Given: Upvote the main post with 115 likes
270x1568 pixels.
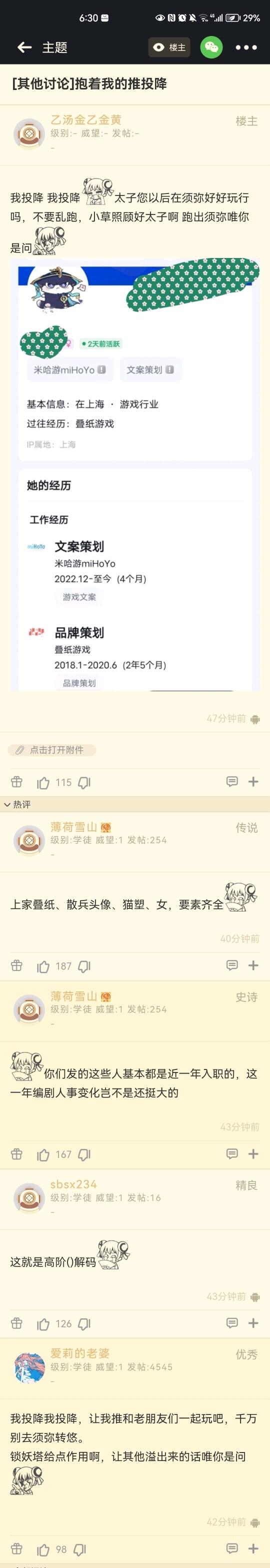Looking at the screenshot, I should 43,783.
